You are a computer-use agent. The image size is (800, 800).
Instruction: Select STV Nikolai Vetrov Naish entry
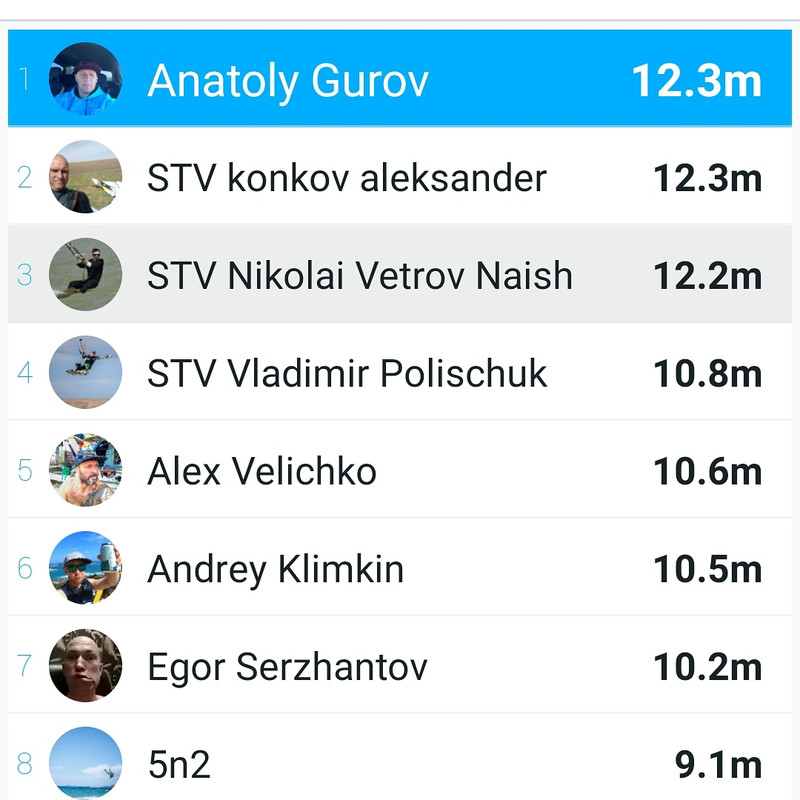click(360, 276)
